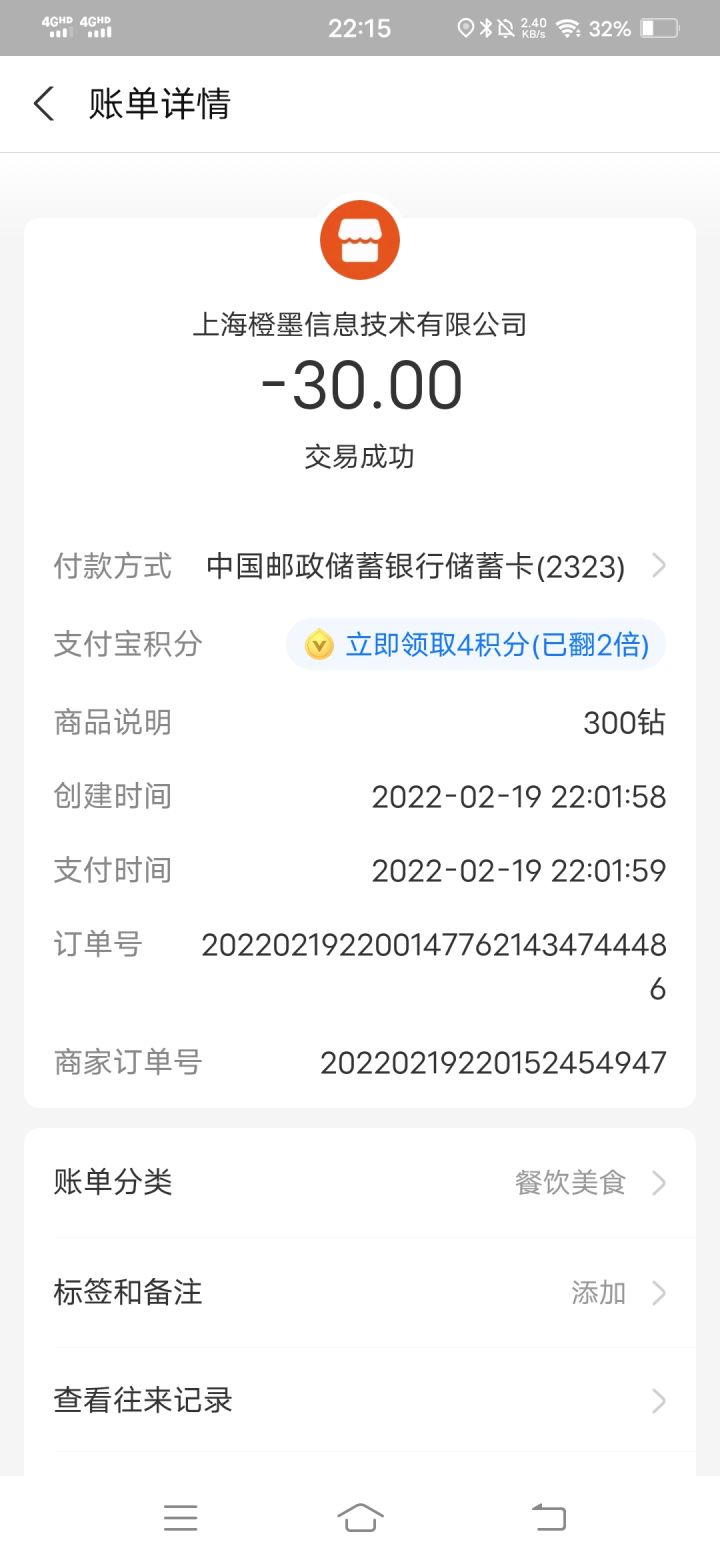This screenshot has height=1560, width=720.
Task: Open 查看往来记录
Action: pyautogui.click(x=360, y=1400)
